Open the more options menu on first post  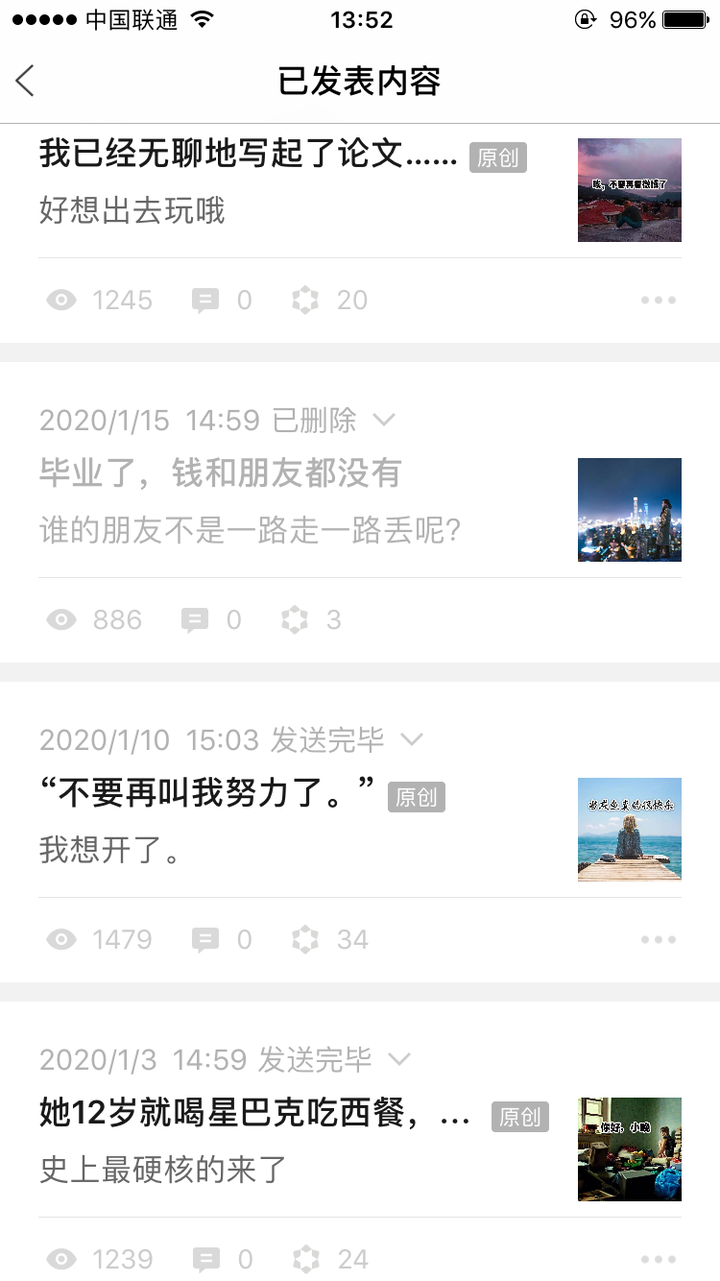(658, 299)
